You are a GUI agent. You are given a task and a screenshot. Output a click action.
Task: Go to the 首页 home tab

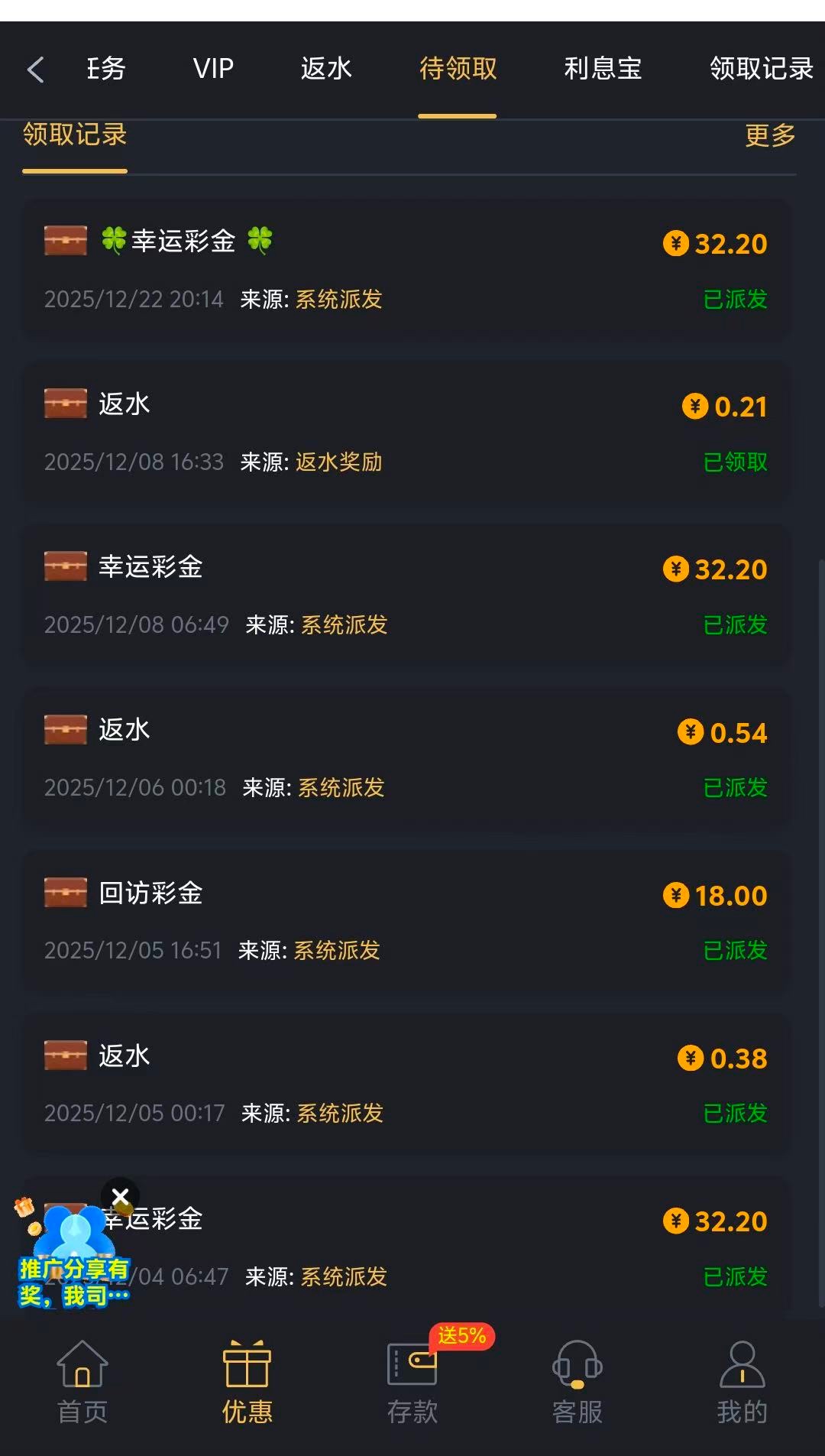point(82,1382)
